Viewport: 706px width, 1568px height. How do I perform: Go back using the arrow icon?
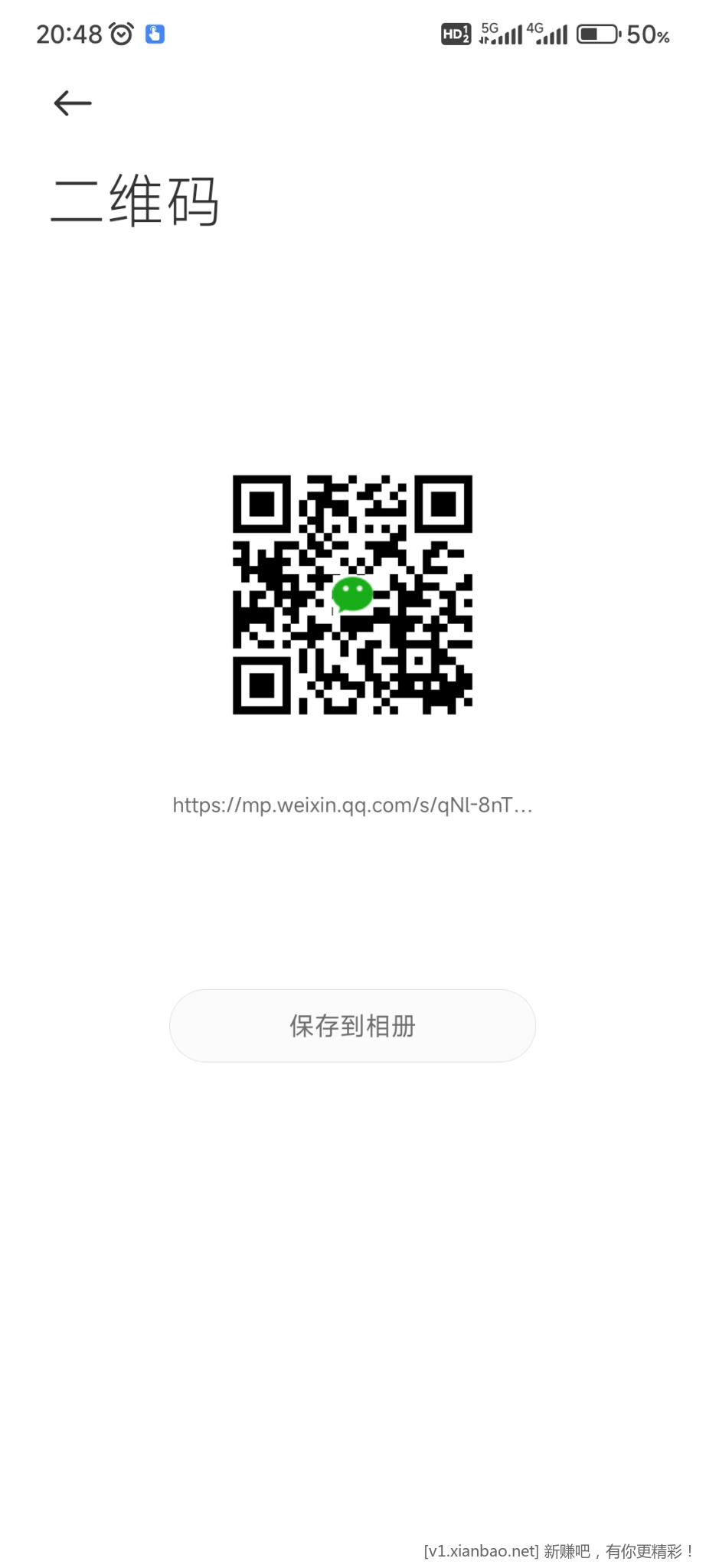coord(73,103)
